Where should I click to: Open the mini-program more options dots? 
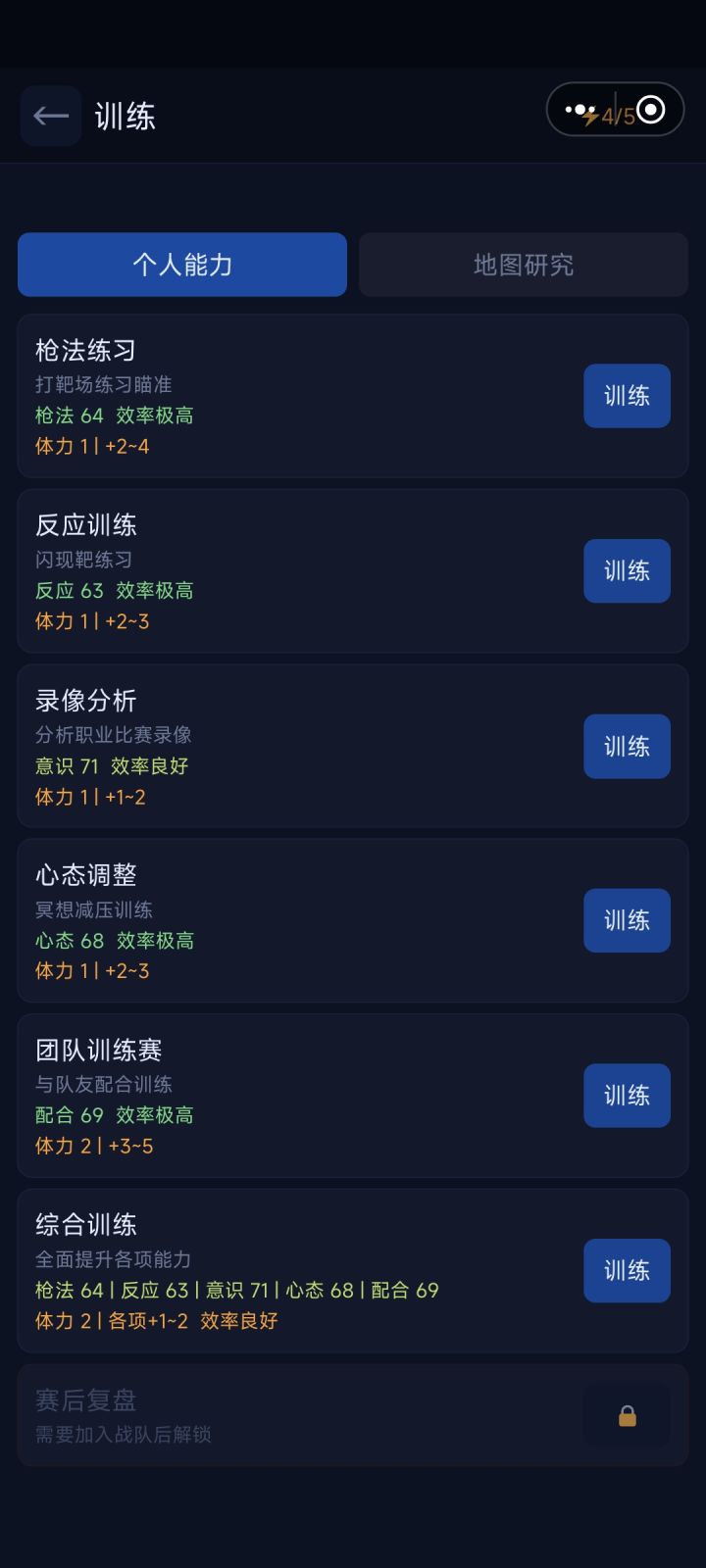[580, 110]
